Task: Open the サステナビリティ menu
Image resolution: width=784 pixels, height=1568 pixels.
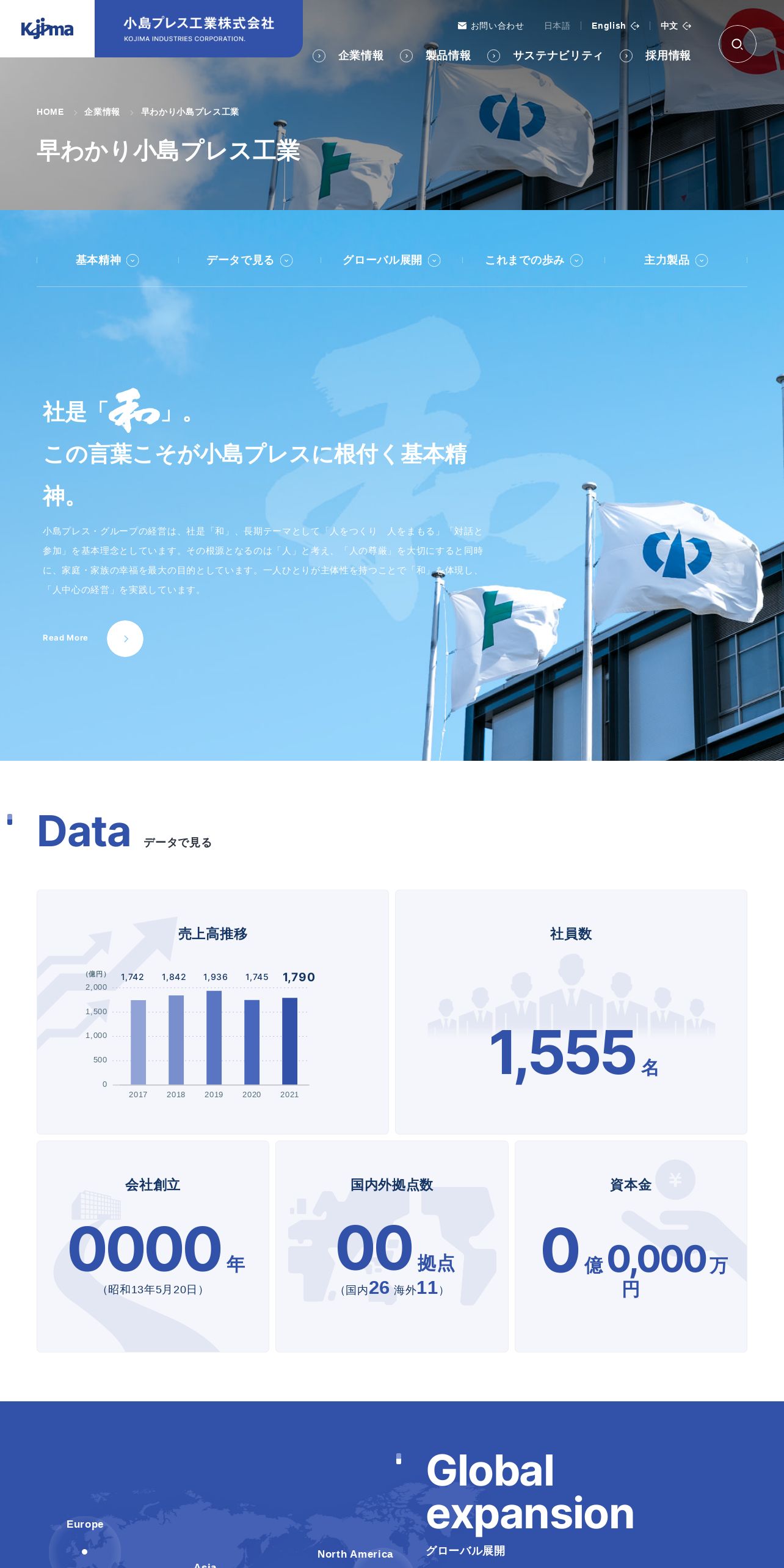Action: pos(557,56)
